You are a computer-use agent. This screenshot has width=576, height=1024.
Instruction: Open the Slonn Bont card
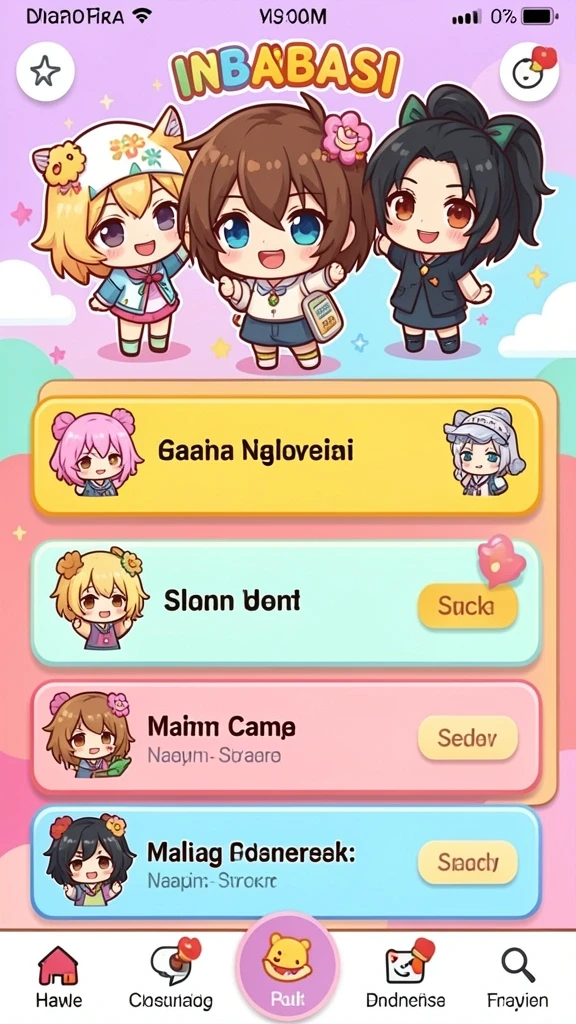pyautogui.click(x=286, y=603)
